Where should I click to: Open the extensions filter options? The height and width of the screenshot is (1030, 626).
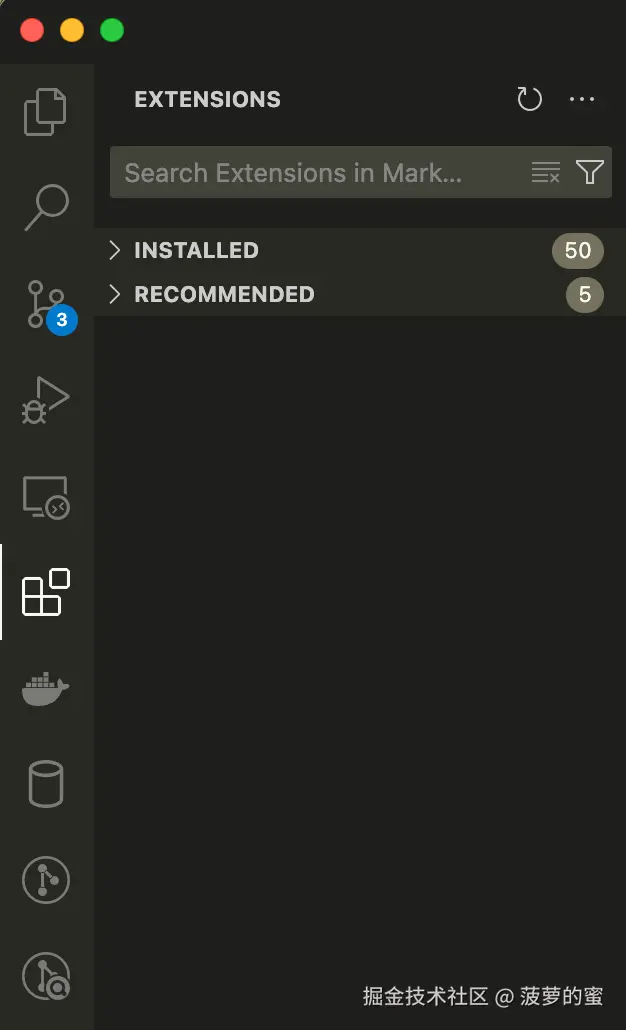590,173
